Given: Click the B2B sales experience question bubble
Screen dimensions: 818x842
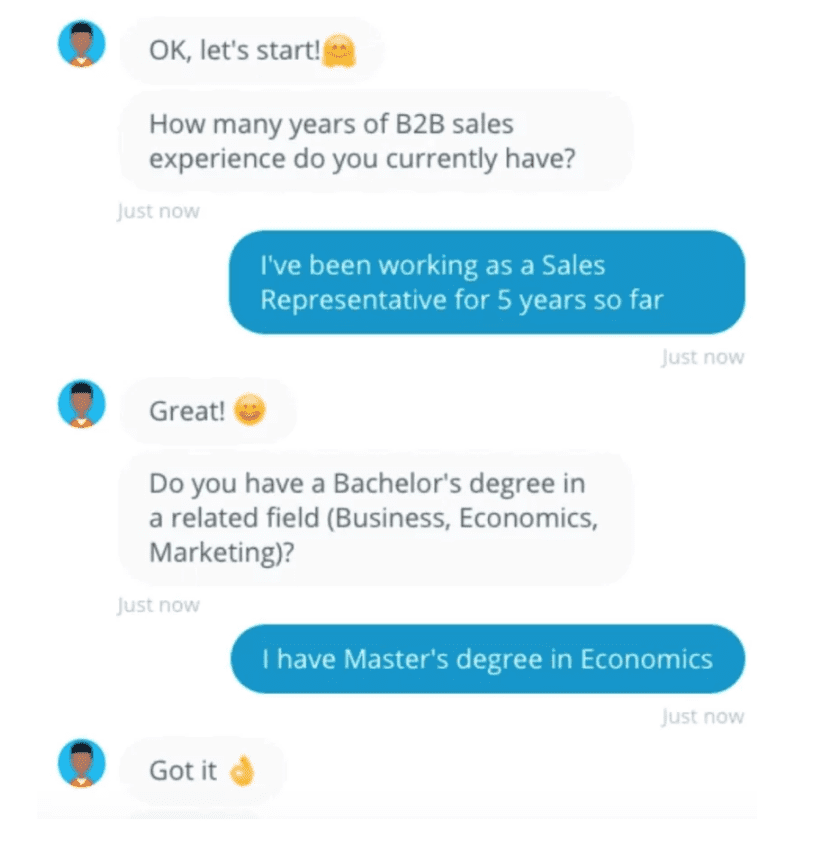Looking at the screenshot, I should pyautogui.click(x=375, y=140).
